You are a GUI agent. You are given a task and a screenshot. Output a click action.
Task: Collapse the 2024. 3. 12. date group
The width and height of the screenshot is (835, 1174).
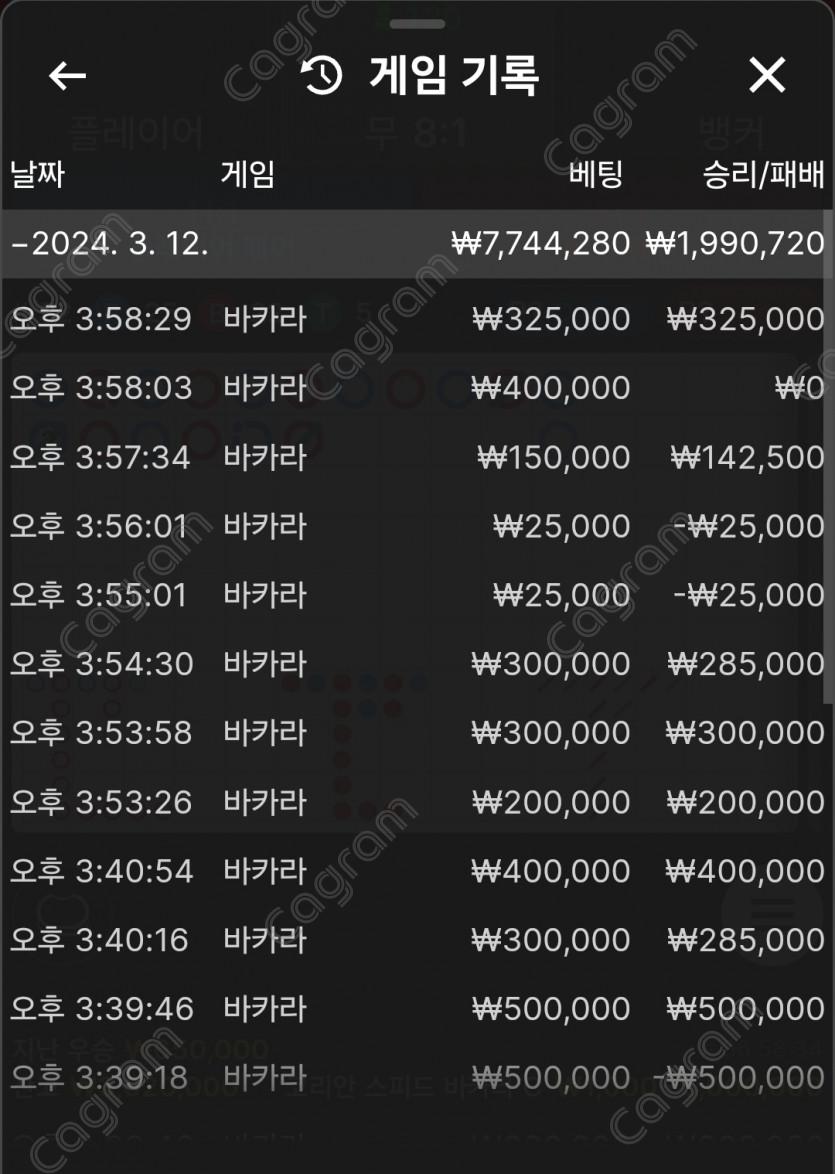pyautogui.click(x=110, y=243)
